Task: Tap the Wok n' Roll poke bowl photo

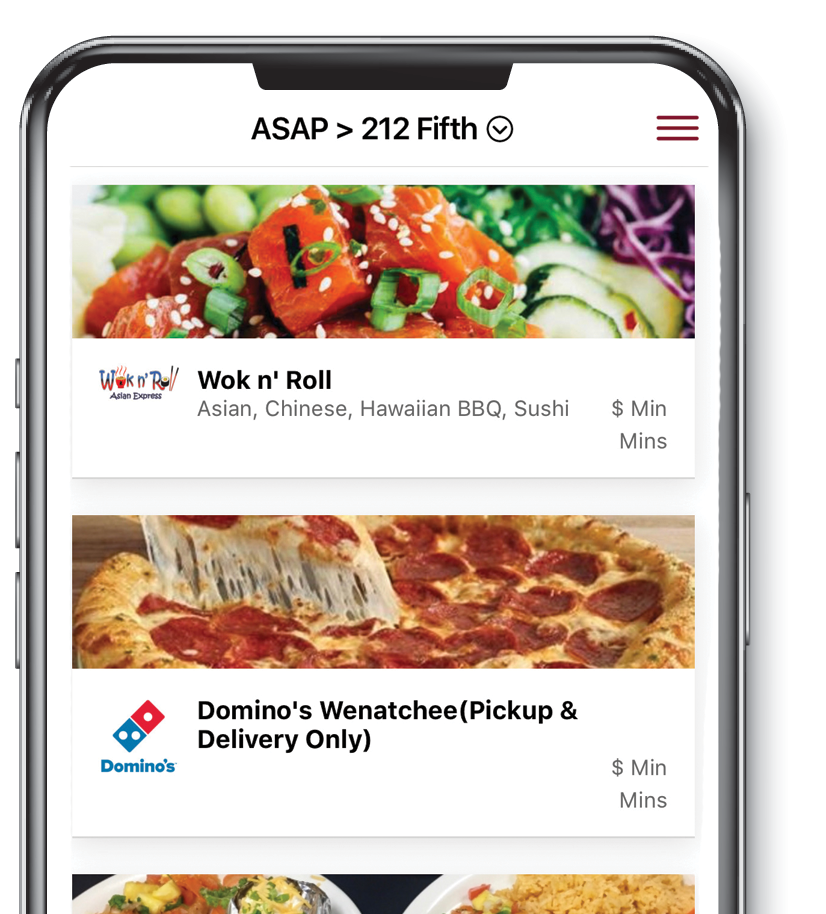Action: (x=383, y=262)
